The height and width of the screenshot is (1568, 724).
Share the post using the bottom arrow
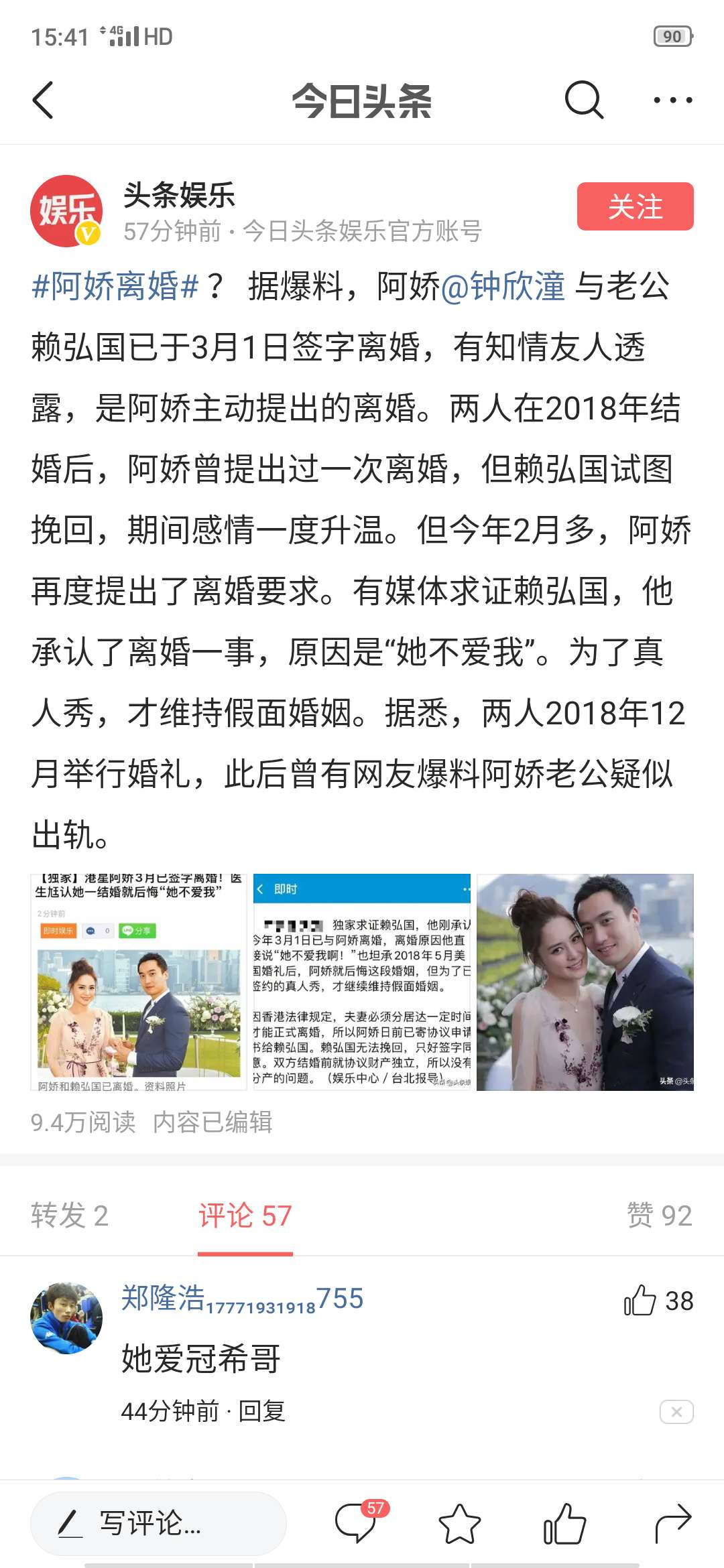pyautogui.click(x=672, y=1524)
